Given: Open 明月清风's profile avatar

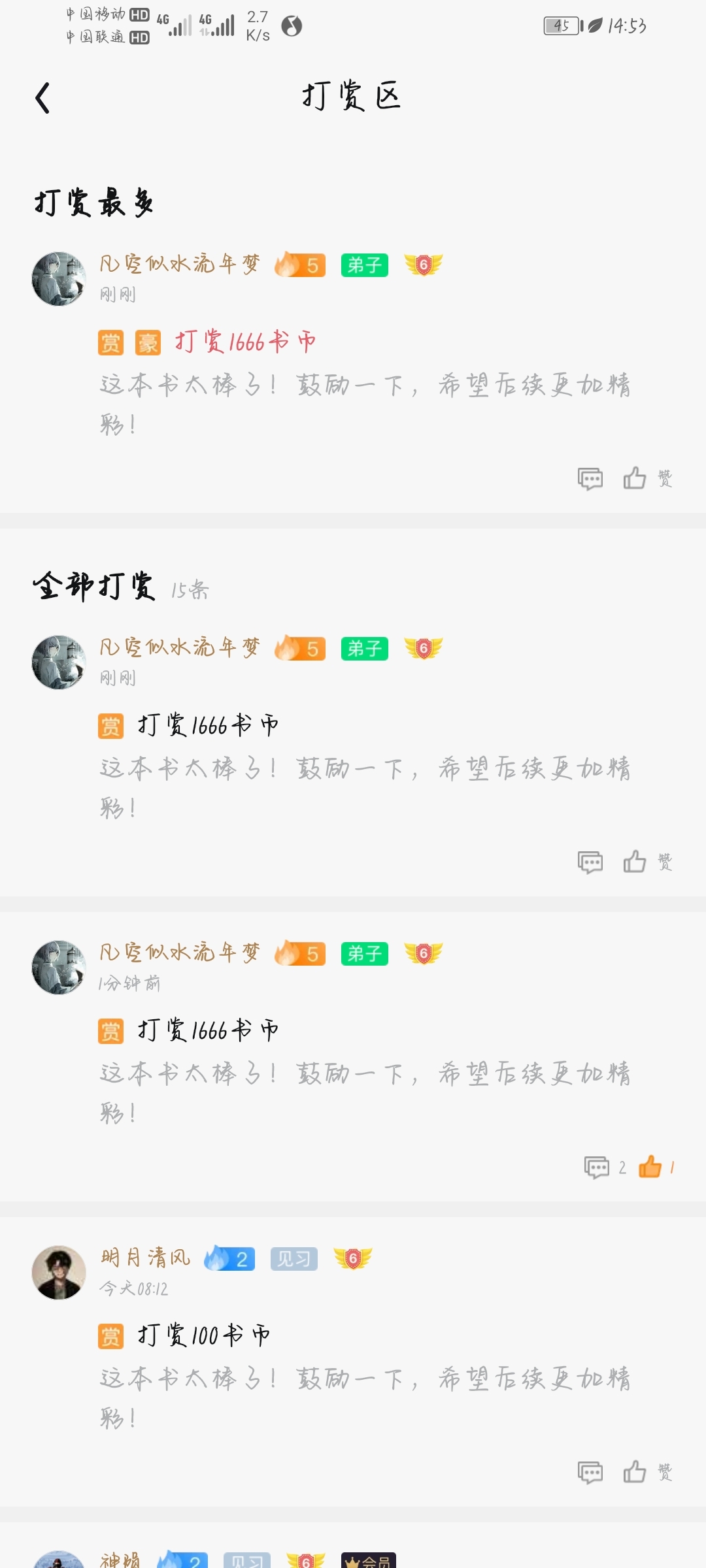Looking at the screenshot, I should 59,1272.
